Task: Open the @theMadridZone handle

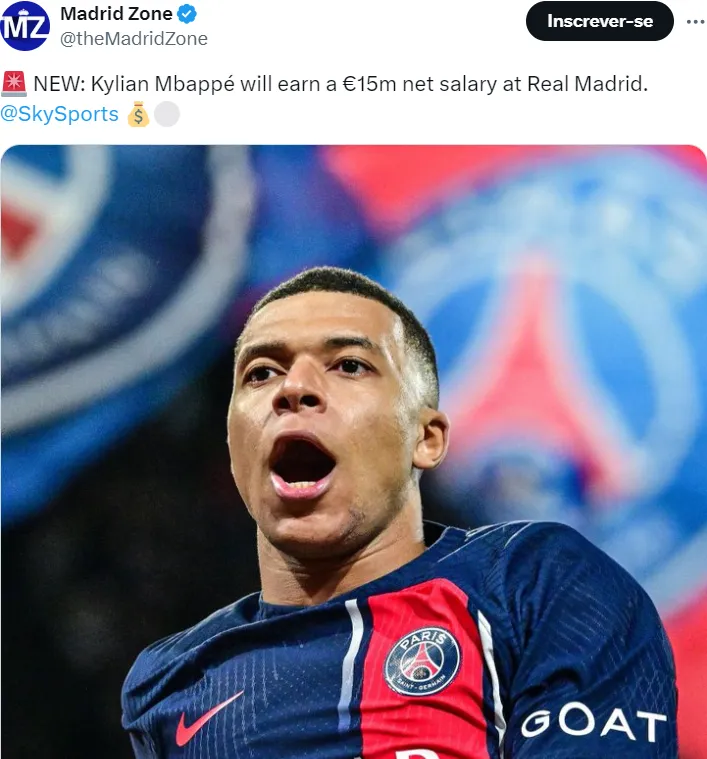Action: (x=134, y=39)
